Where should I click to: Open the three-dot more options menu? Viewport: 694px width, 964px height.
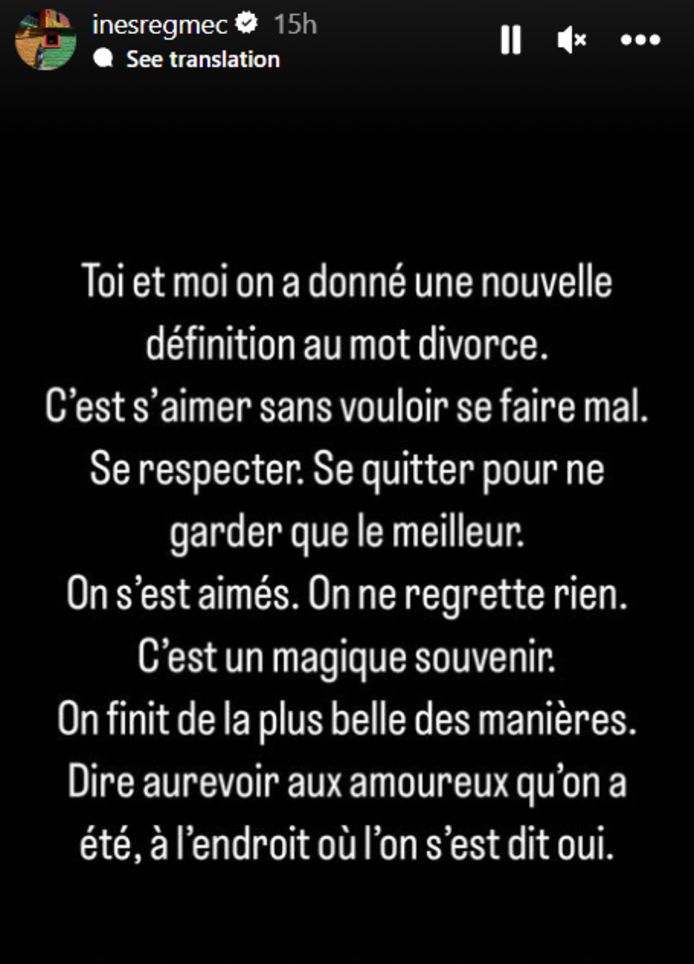click(x=640, y=40)
